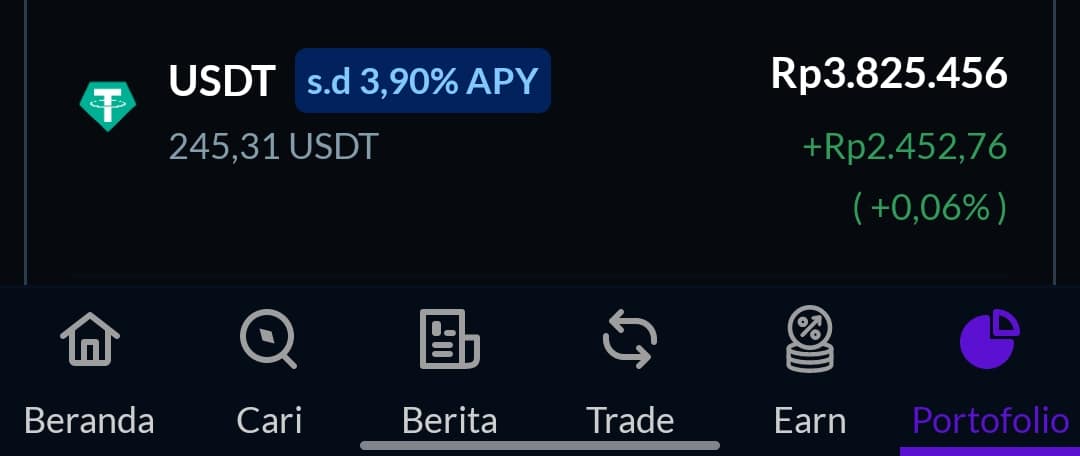Tap the s.d 3,90% APY badge
Screen dimensions: 1080x456
[x=422, y=80]
